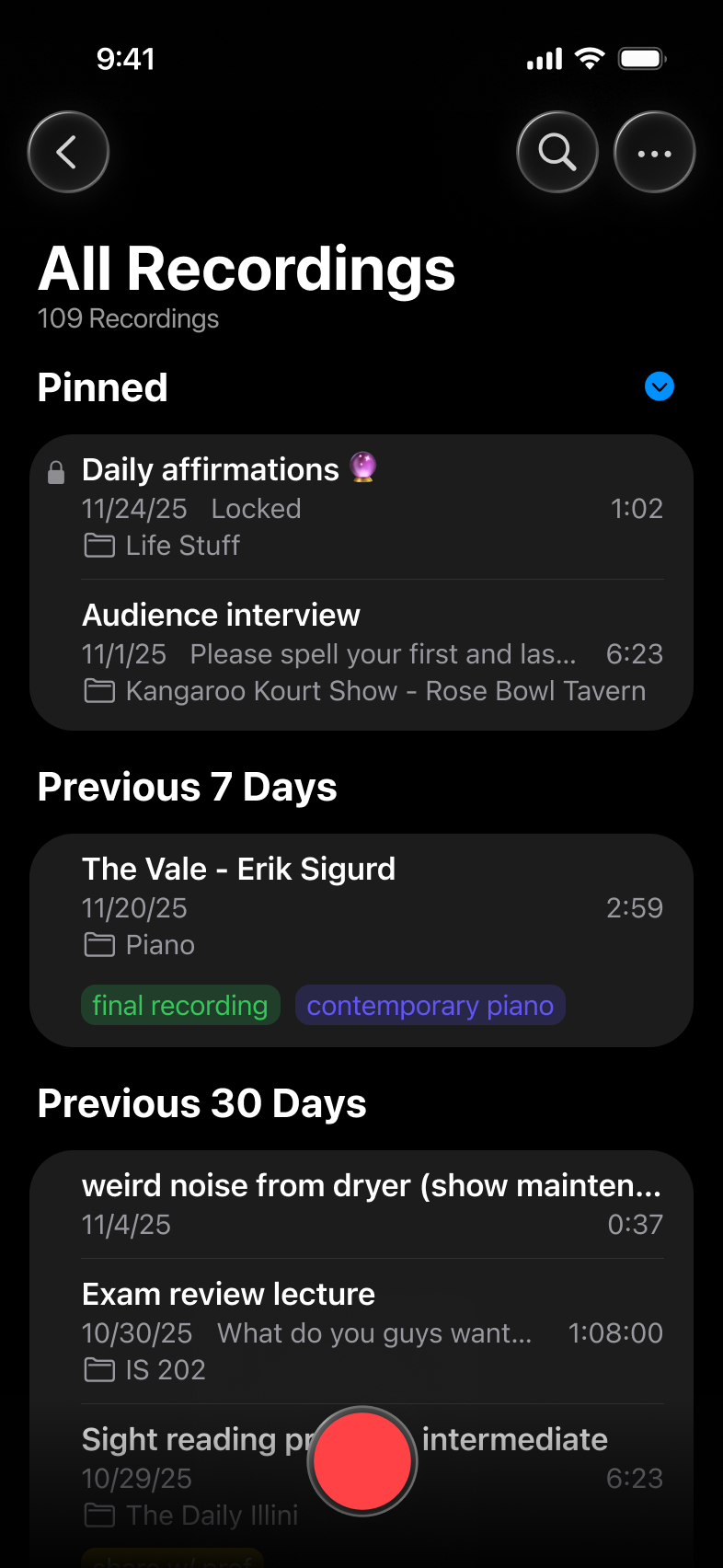Open search for recordings

click(557, 152)
